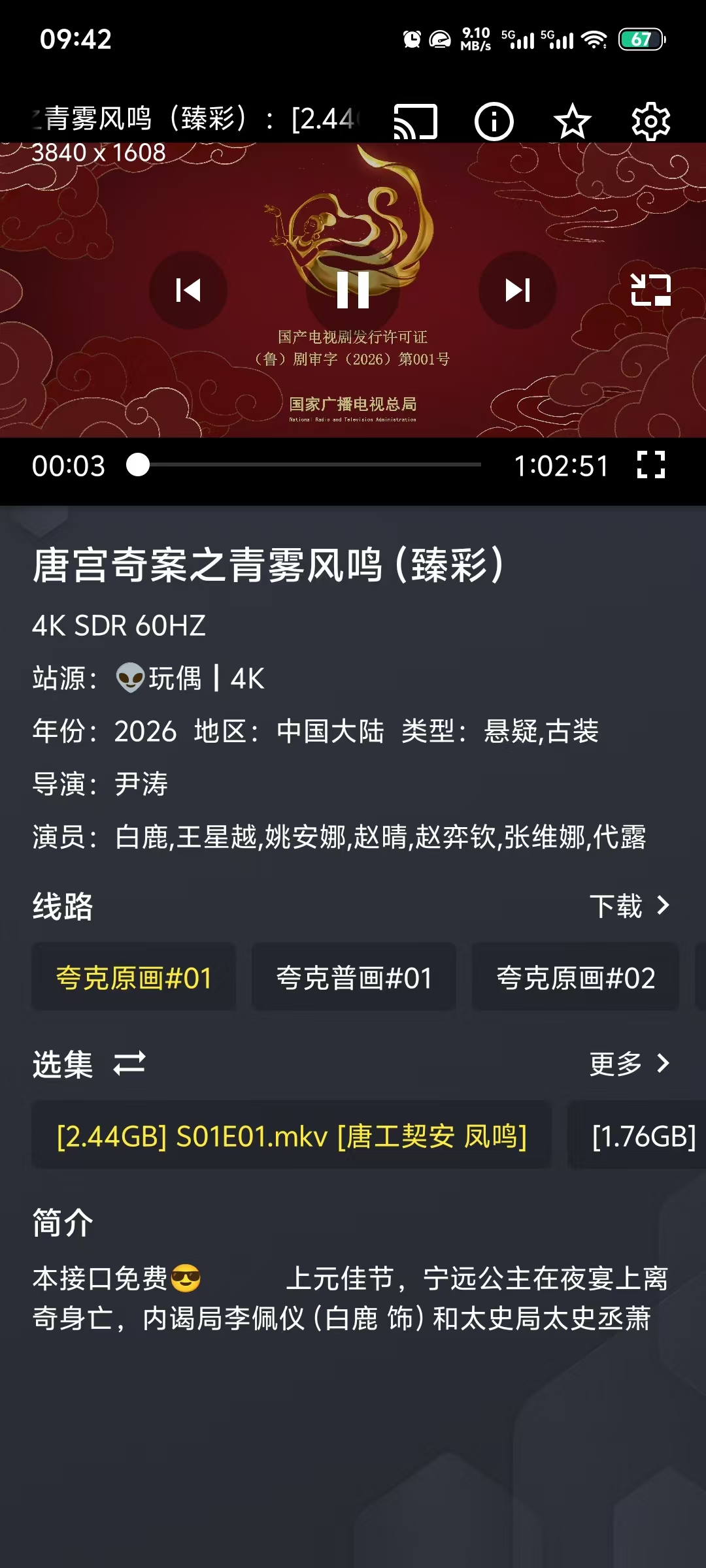Screen dimensions: 706x1568
Task: Click the picture-in-picture icon top right of player
Action: click(x=651, y=290)
